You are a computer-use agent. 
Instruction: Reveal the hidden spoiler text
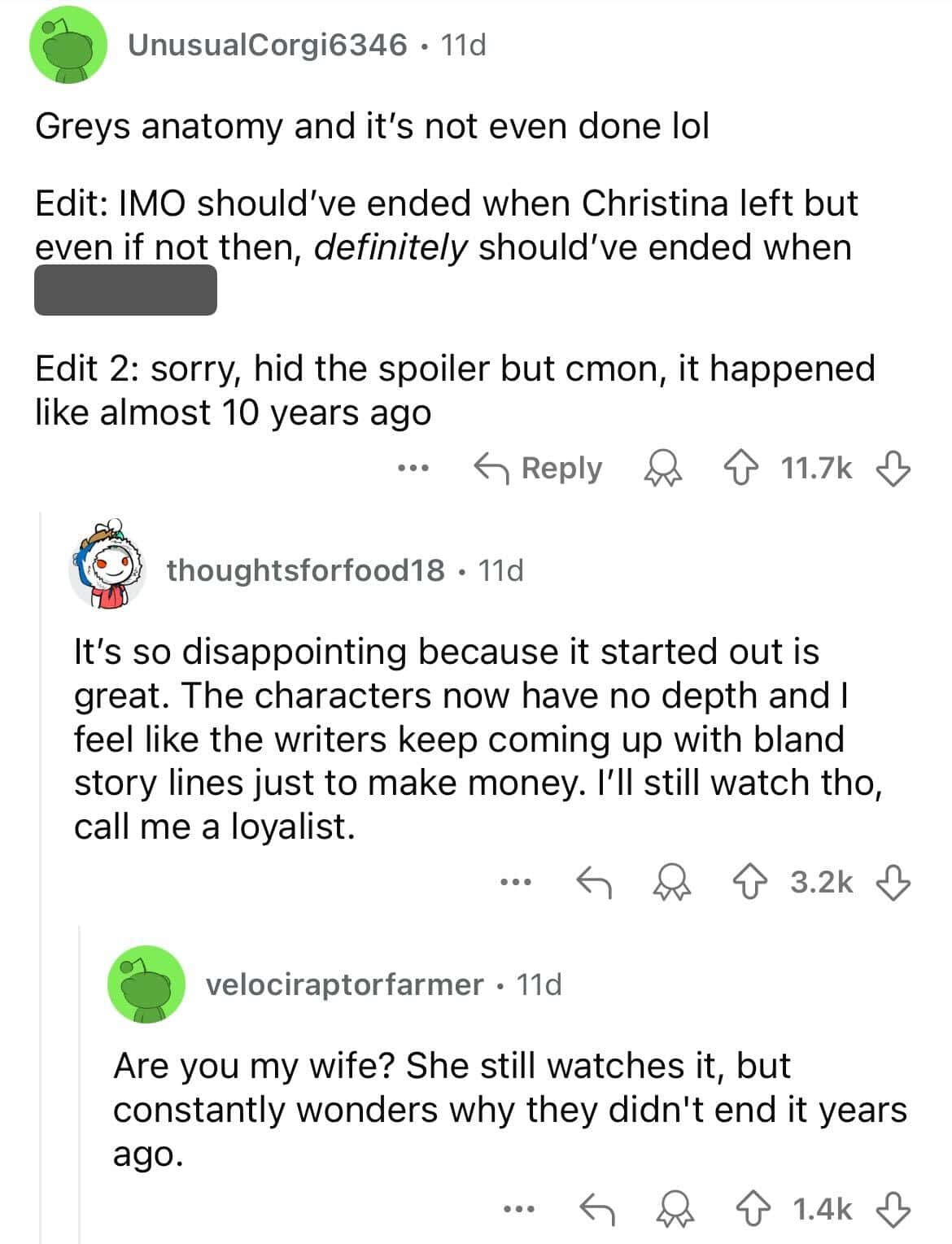[125, 290]
